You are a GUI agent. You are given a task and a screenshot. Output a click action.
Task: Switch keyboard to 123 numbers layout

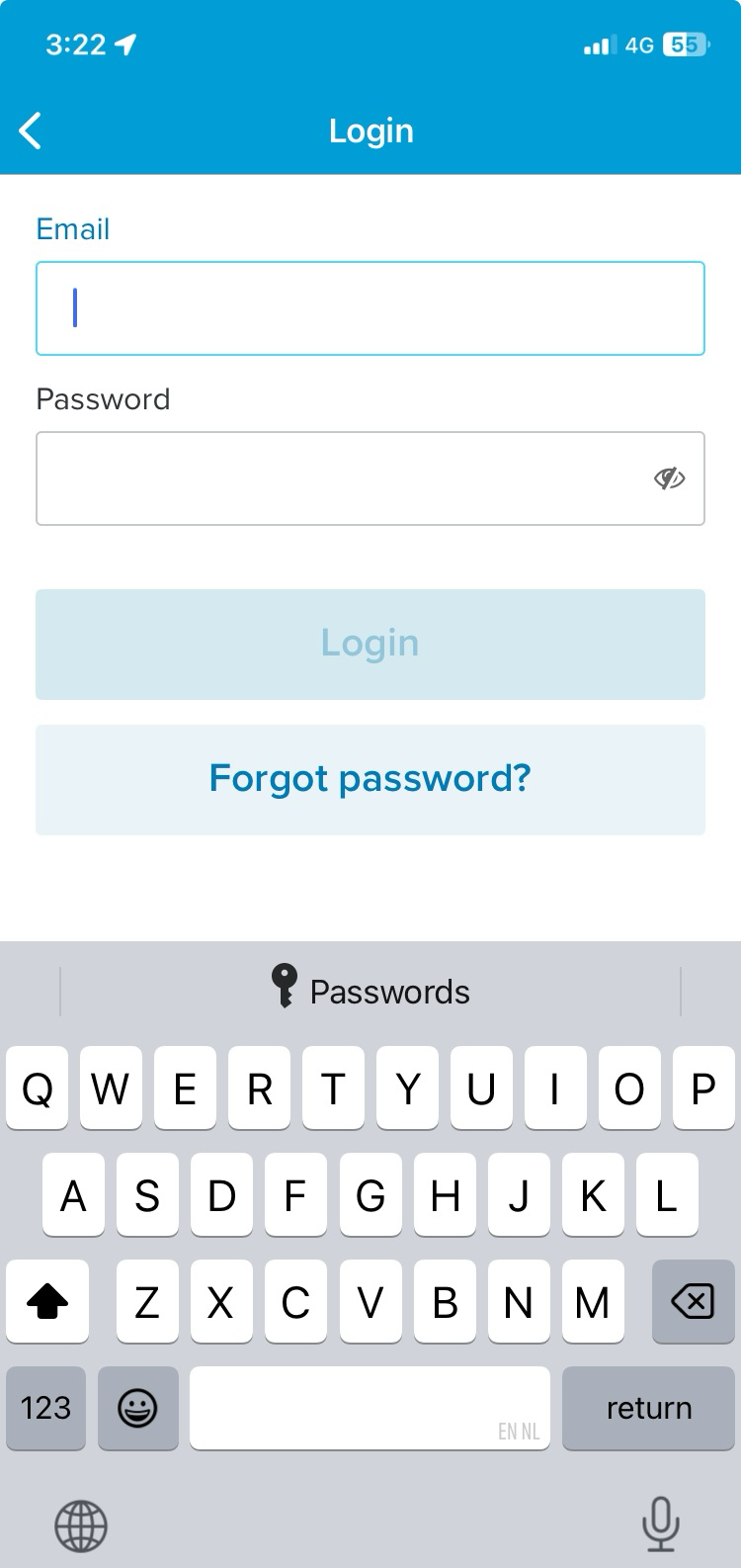click(45, 1408)
